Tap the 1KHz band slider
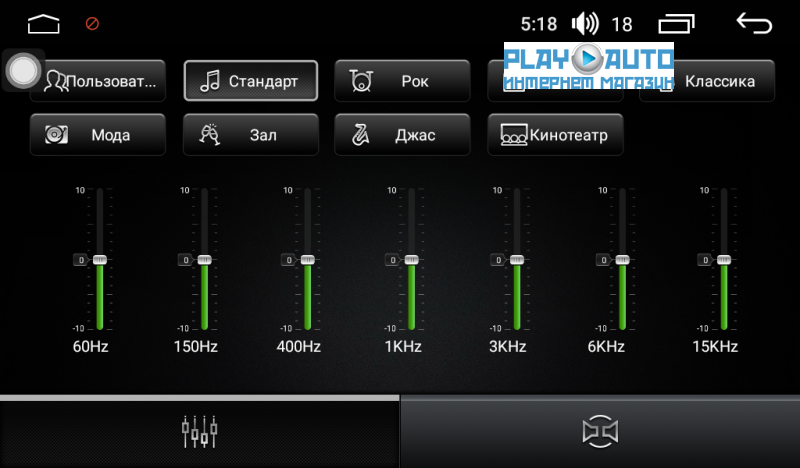 coord(411,260)
